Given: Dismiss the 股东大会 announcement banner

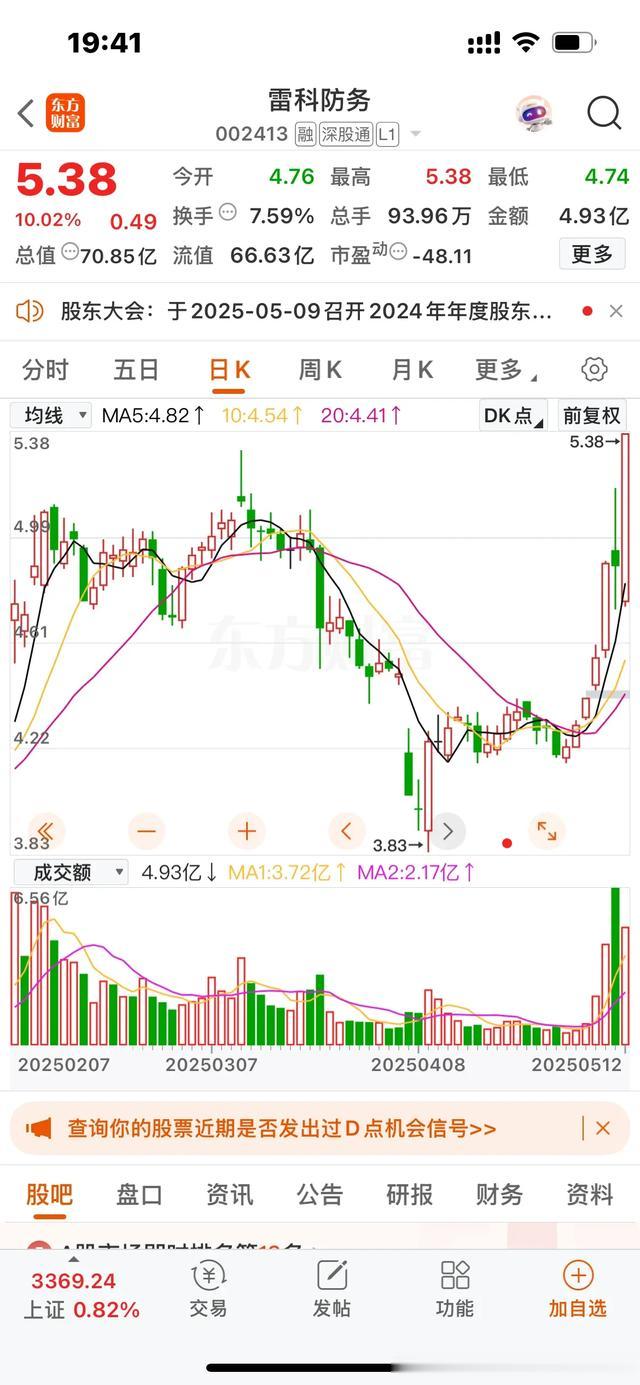Looking at the screenshot, I should [x=616, y=312].
